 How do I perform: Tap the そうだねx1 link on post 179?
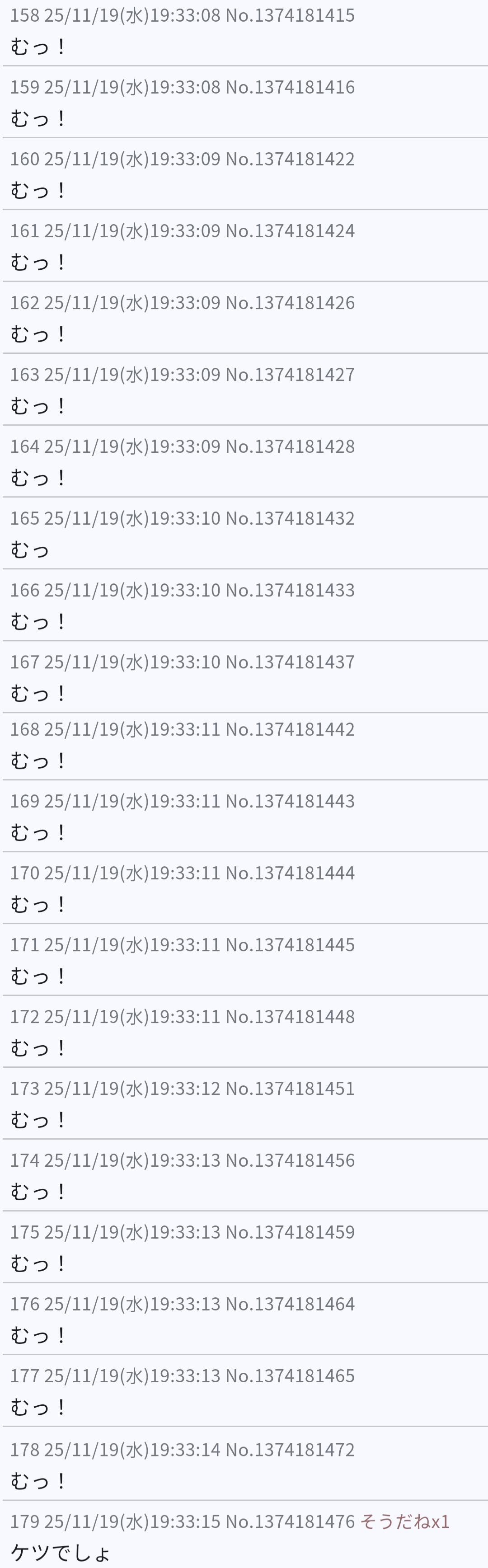(x=405, y=1521)
